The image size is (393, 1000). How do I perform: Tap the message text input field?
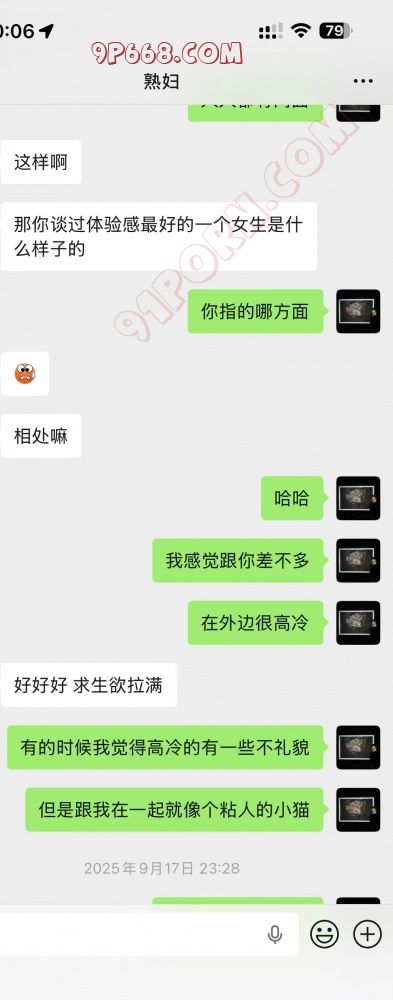(148, 934)
